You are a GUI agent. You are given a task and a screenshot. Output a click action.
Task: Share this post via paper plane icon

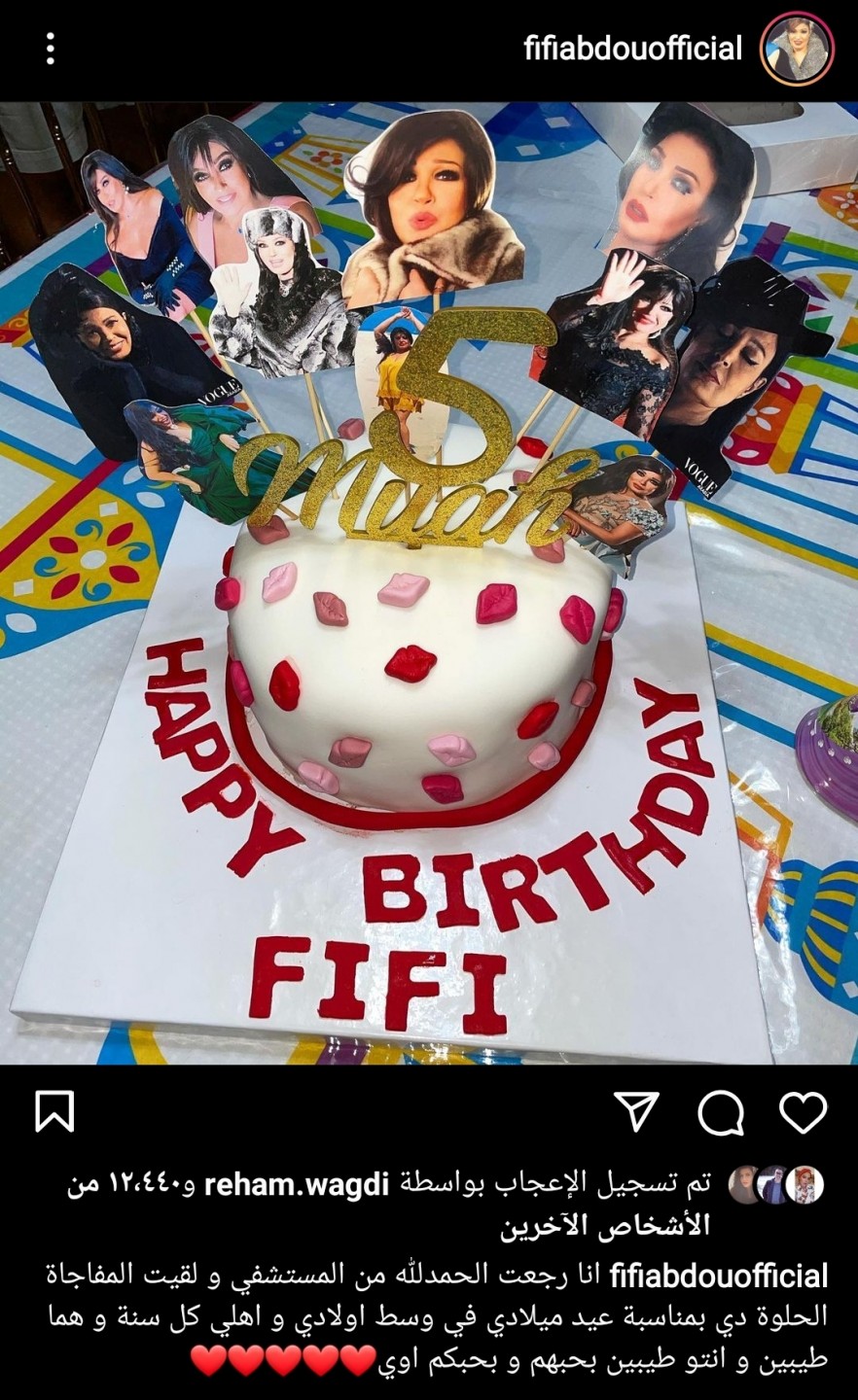637,1111
